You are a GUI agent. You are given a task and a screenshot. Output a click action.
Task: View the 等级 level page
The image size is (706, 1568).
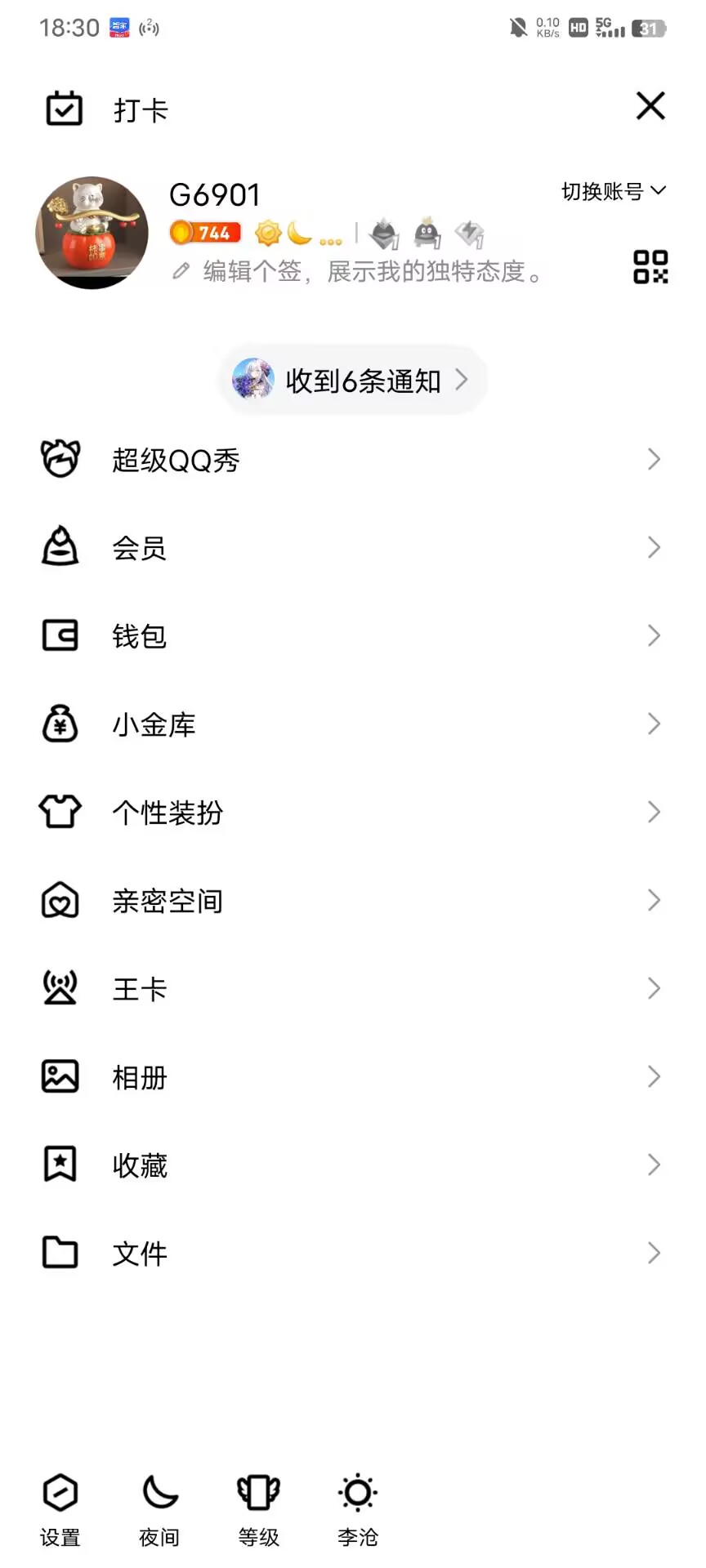pyautogui.click(x=258, y=1510)
